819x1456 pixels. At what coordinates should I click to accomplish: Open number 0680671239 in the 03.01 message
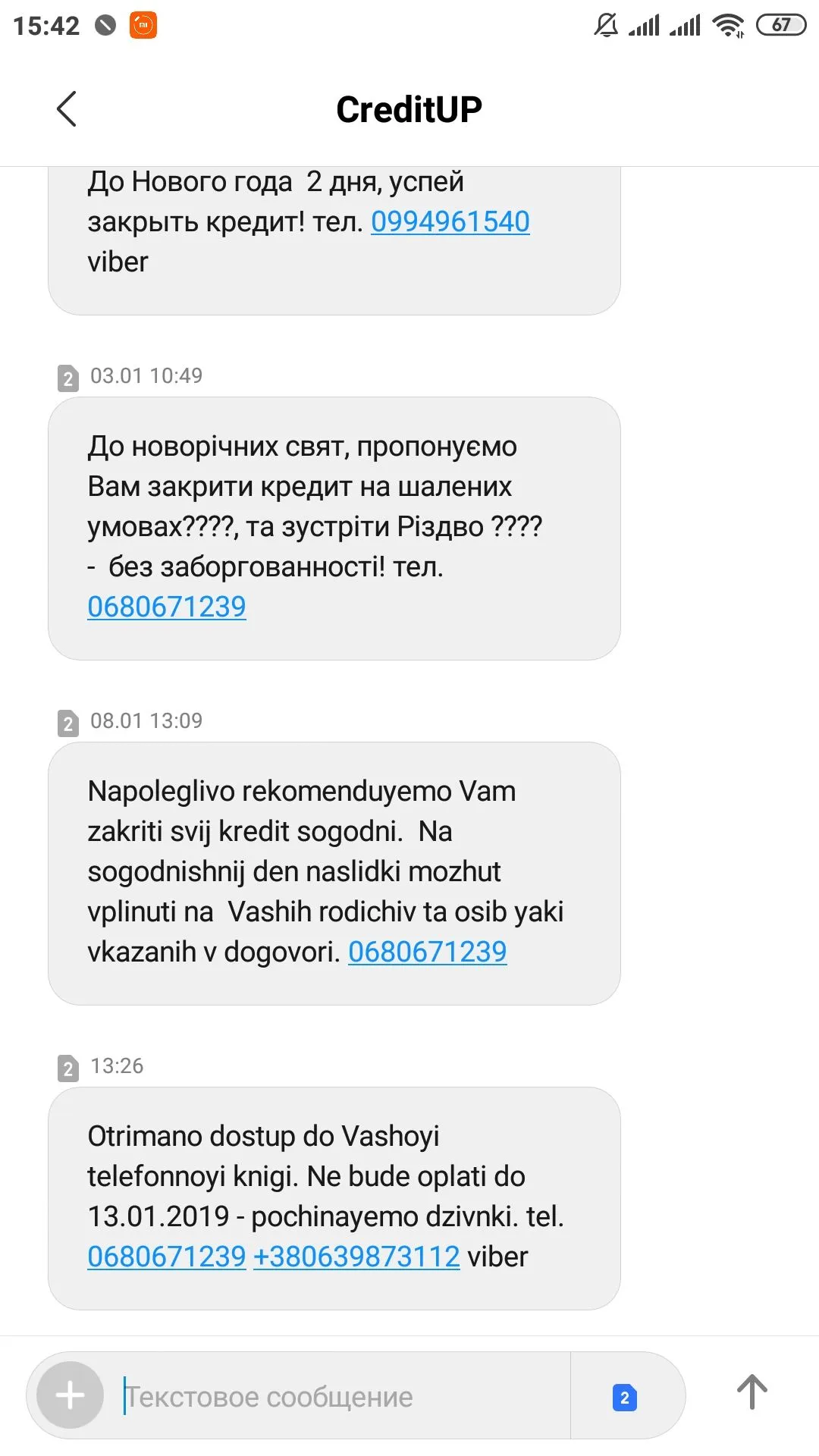click(x=167, y=607)
